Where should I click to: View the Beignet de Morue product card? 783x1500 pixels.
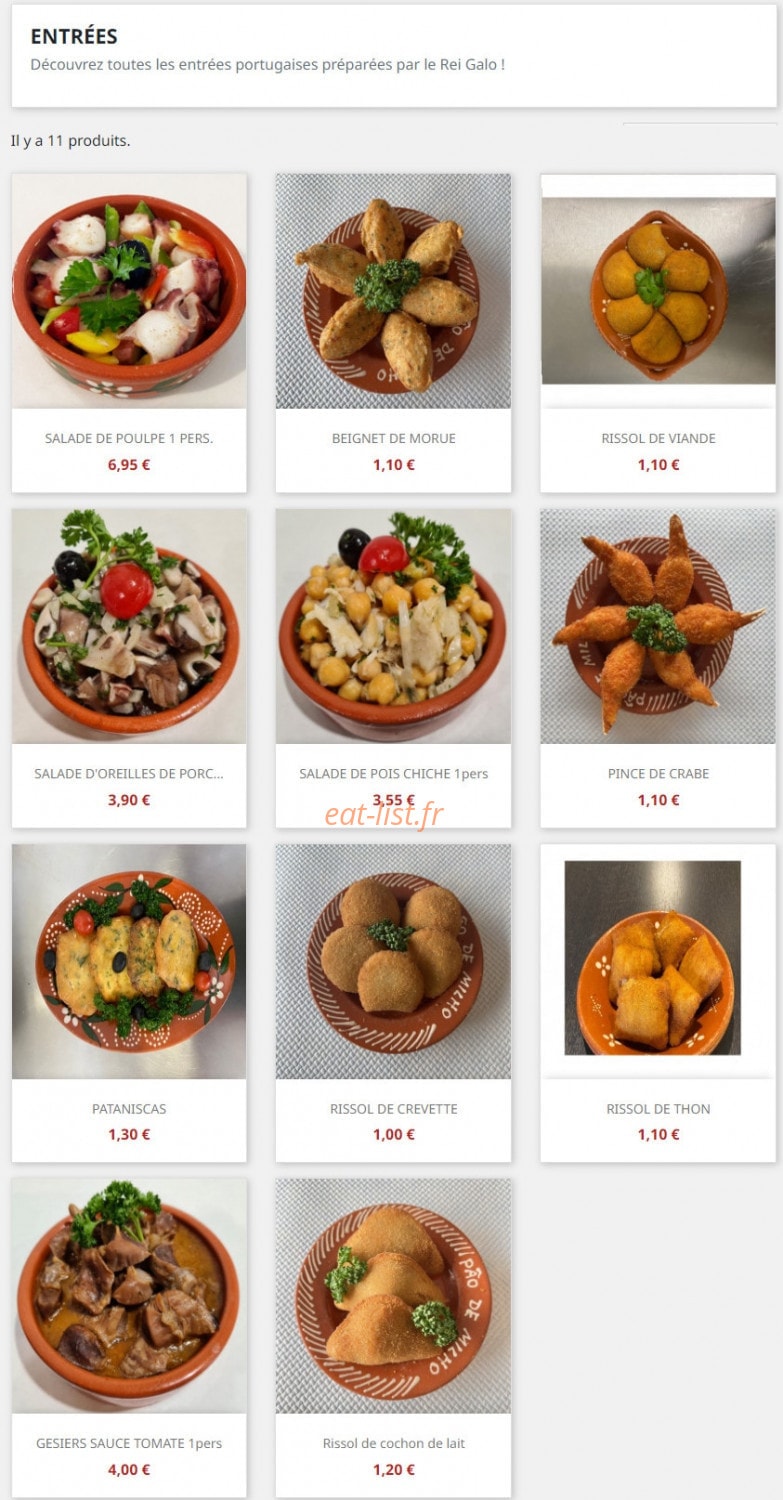[x=393, y=333]
